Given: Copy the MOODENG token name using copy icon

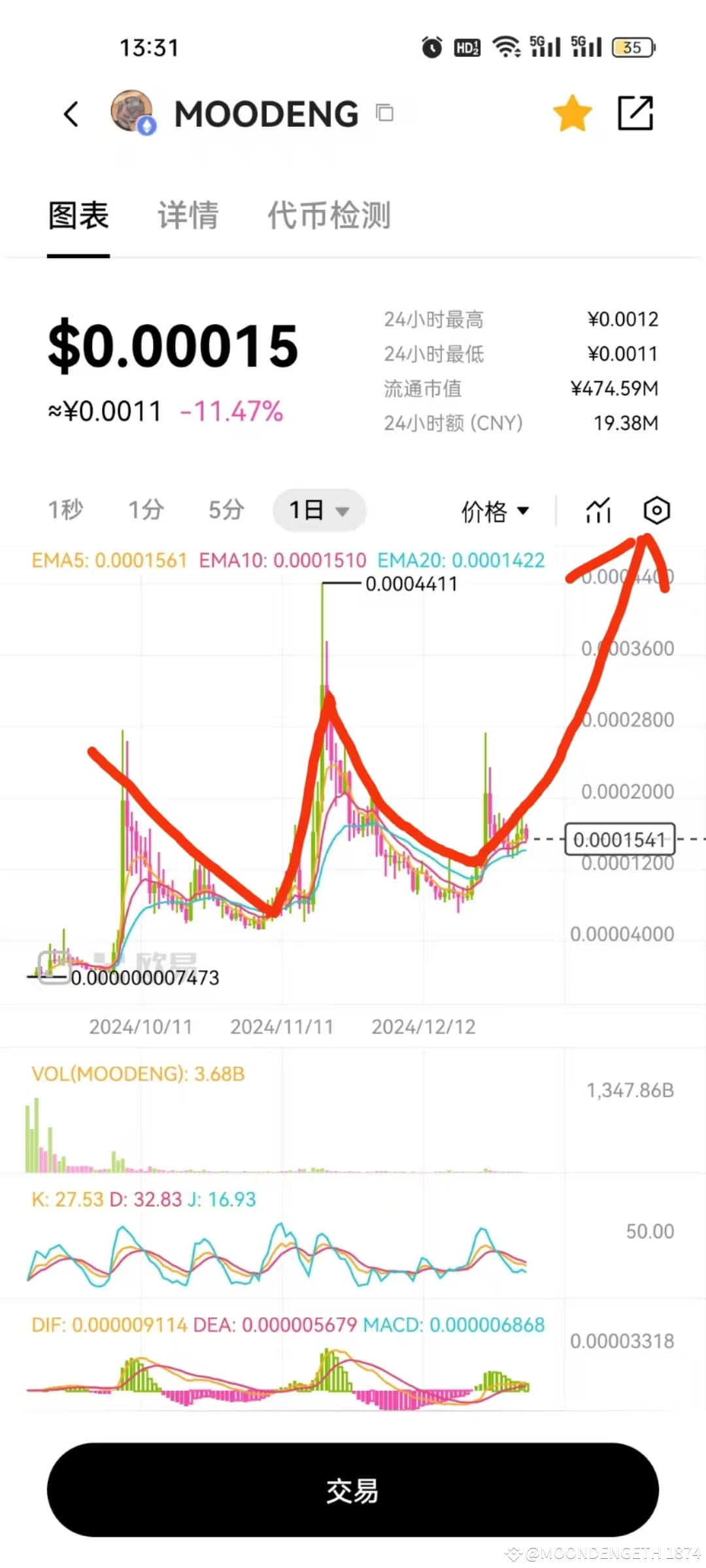Looking at the screenshot, I should point(384,112).
